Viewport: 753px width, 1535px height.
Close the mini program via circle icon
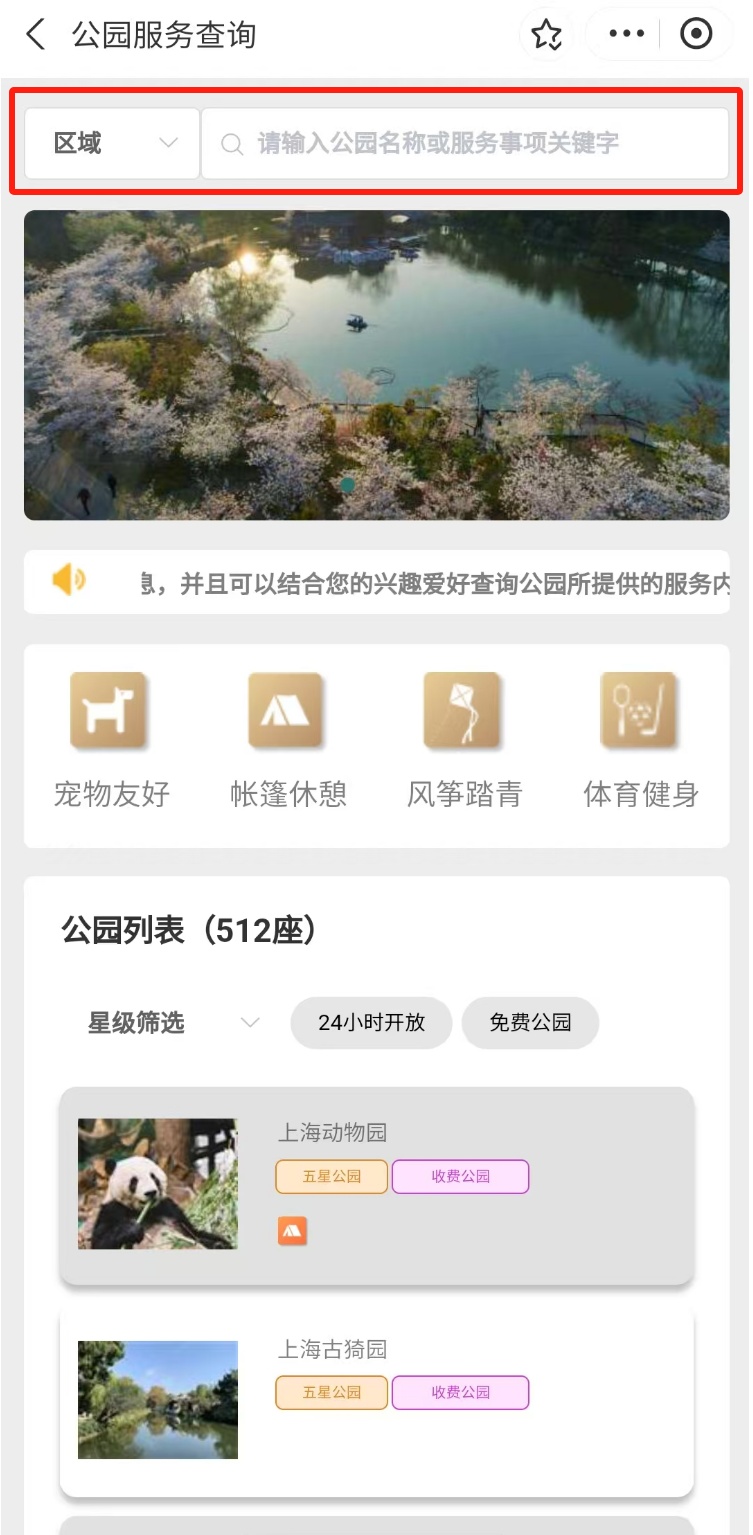pyautogui.click(x=695, y=35)
